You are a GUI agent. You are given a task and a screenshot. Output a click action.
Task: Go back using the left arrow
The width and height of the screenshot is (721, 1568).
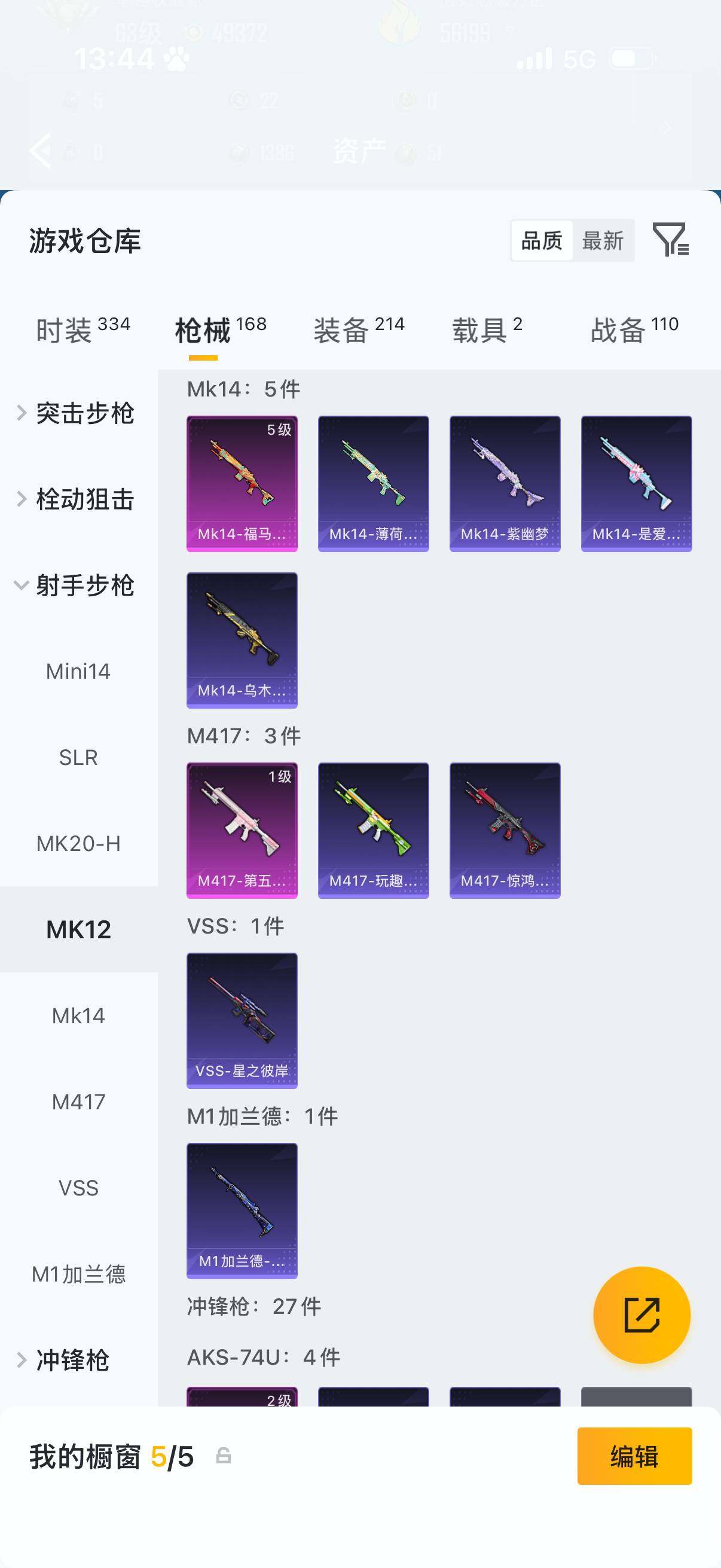point(40,150)
